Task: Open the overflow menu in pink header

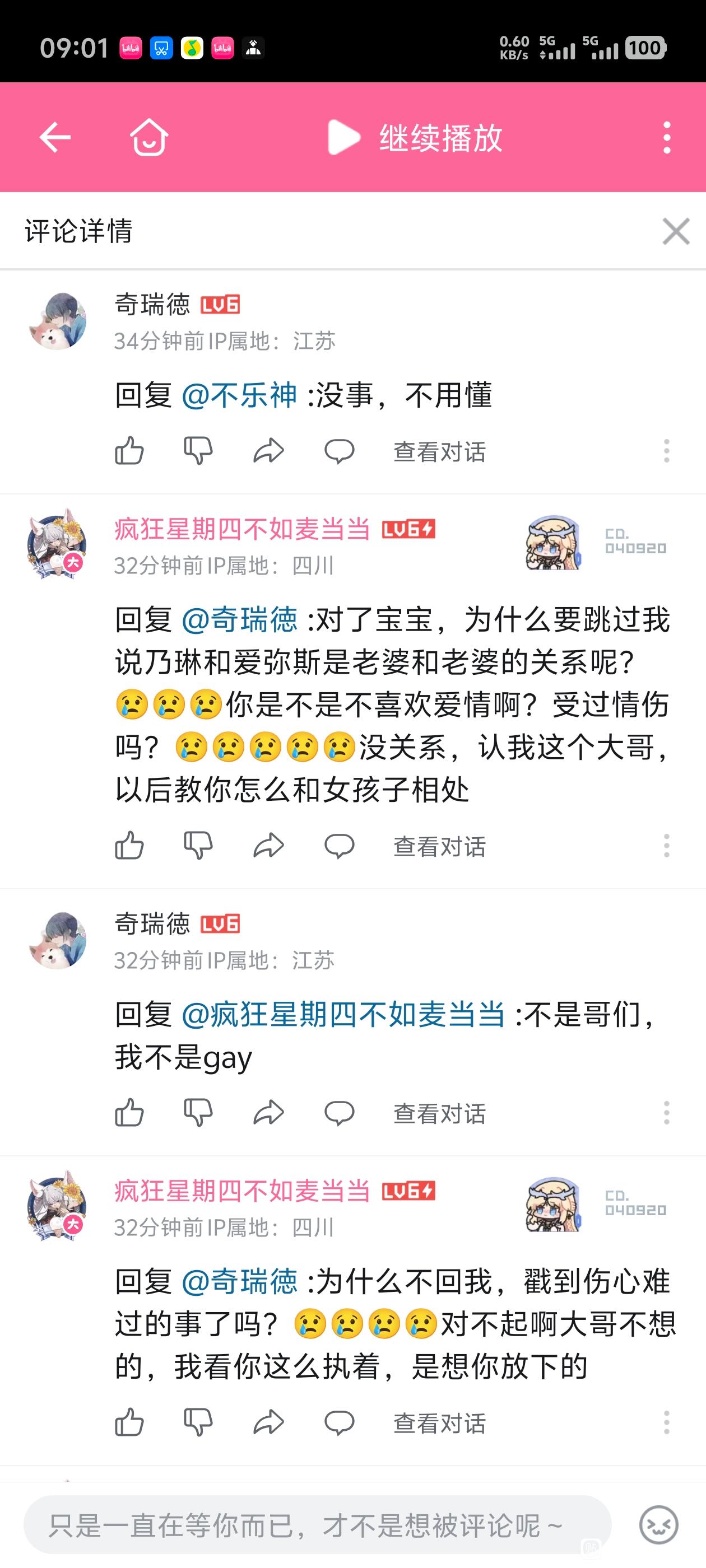Action: coord(667,137)
